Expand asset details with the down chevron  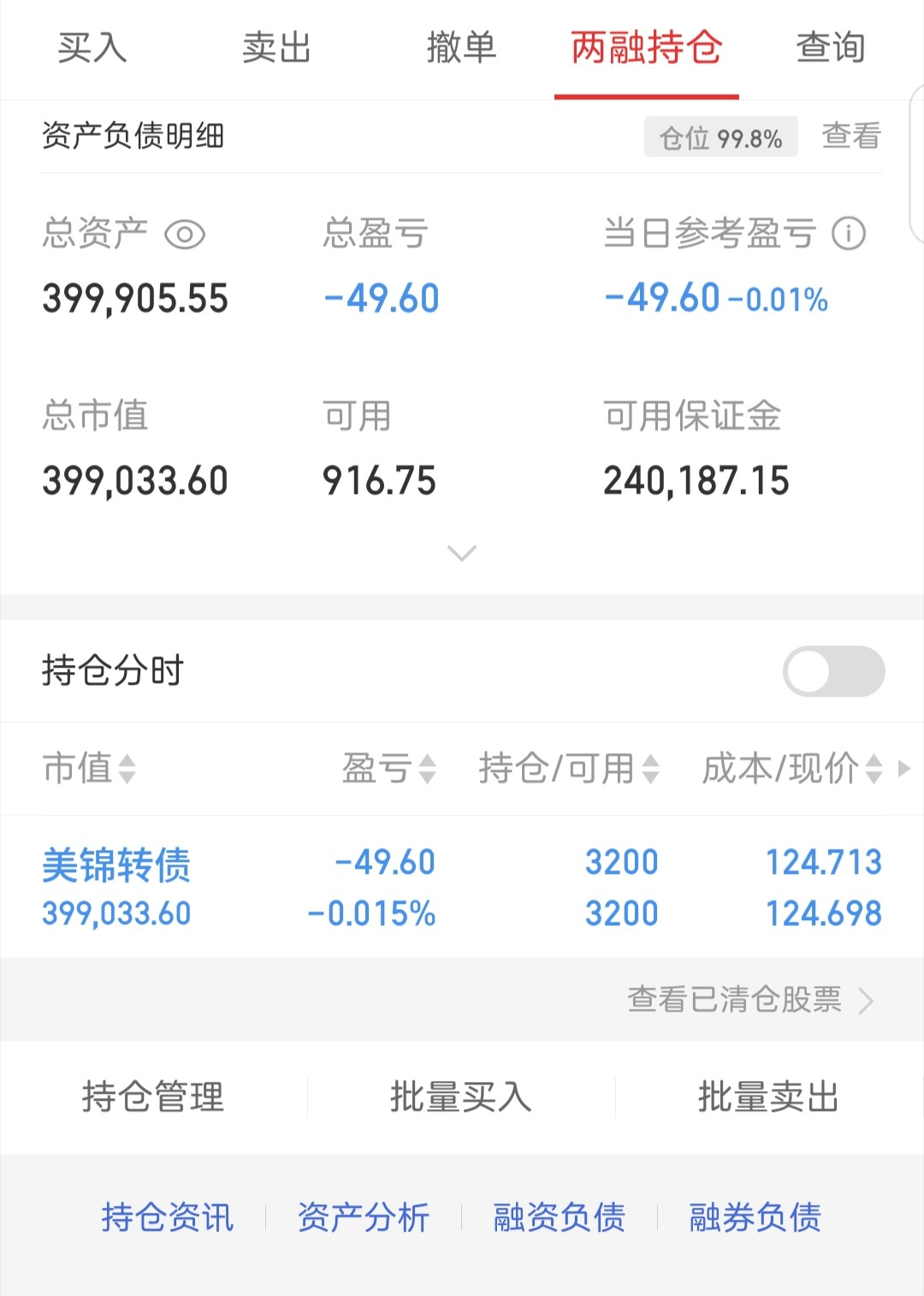[462, 553]
